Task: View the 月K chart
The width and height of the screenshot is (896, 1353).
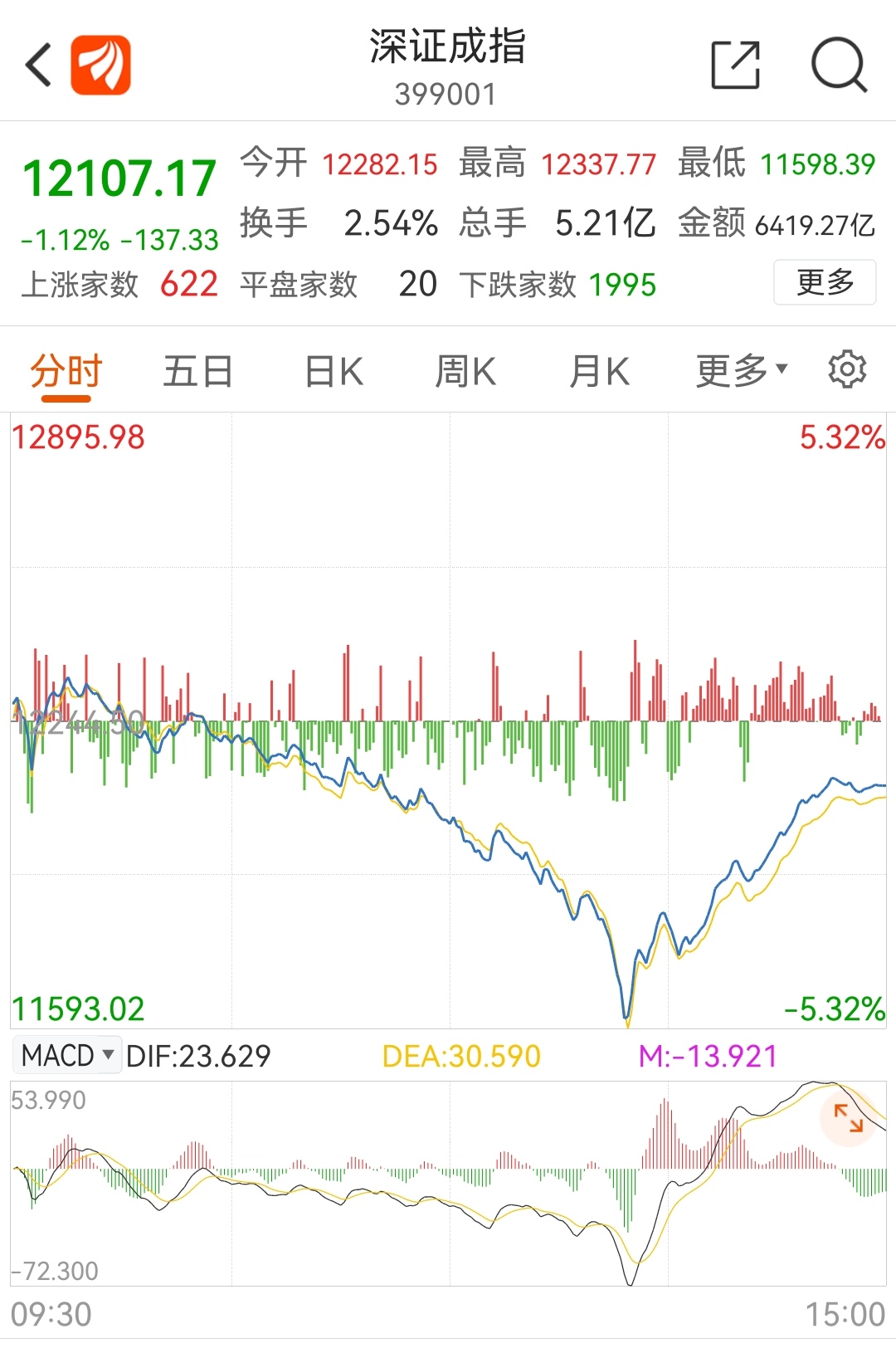Action: (x=599, y=371)
